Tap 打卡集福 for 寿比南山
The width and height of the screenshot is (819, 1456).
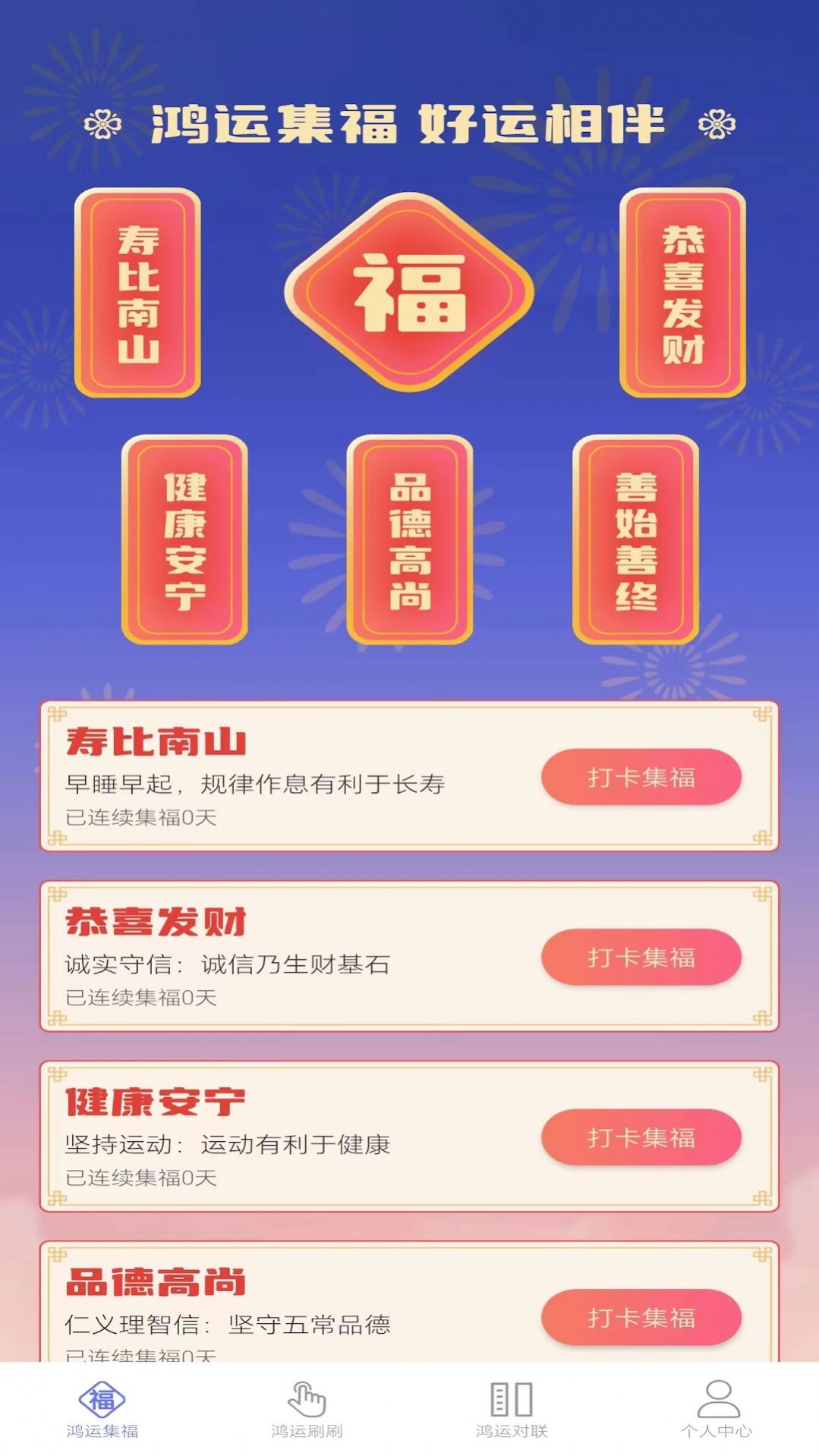(641, 777)
